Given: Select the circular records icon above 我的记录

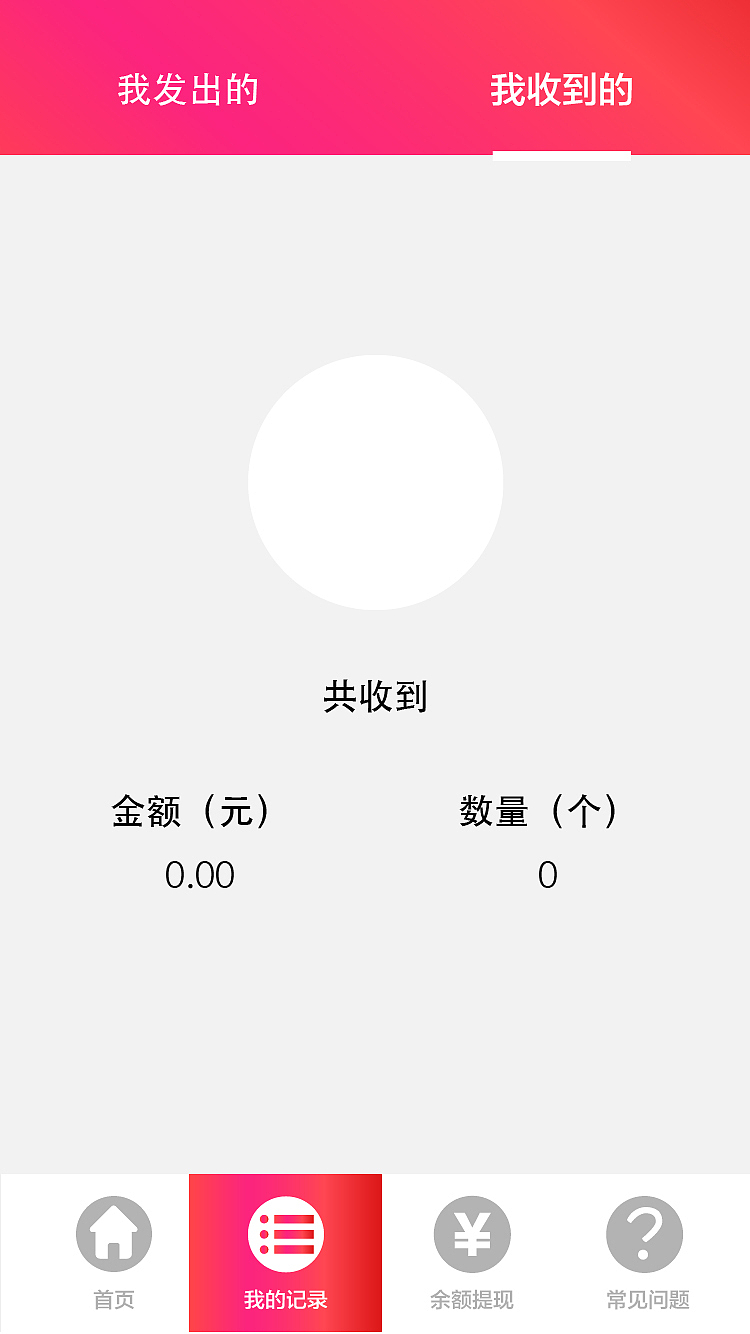Looking at the screenshot, I should tap(286, 1233).
